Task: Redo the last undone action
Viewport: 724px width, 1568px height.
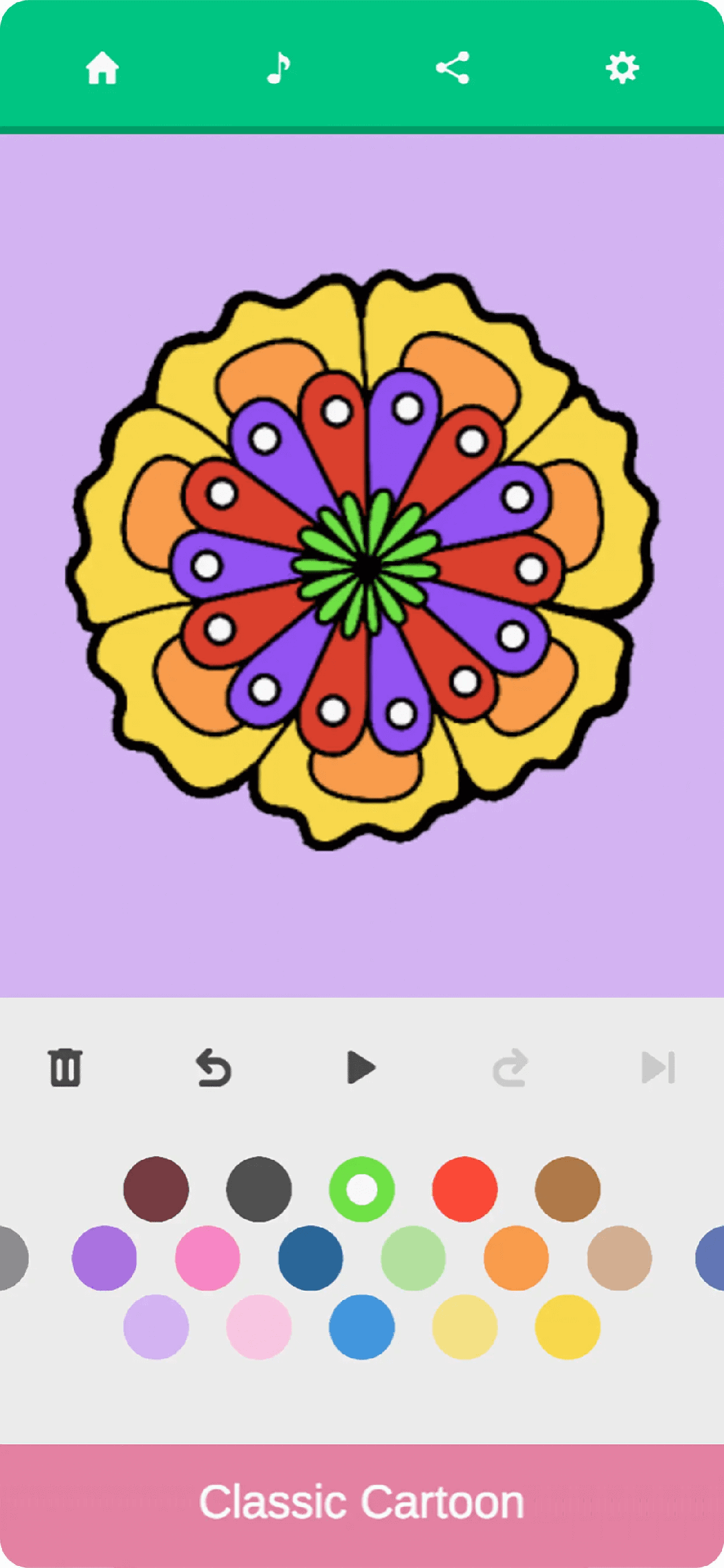Action: coord(511,1068)
